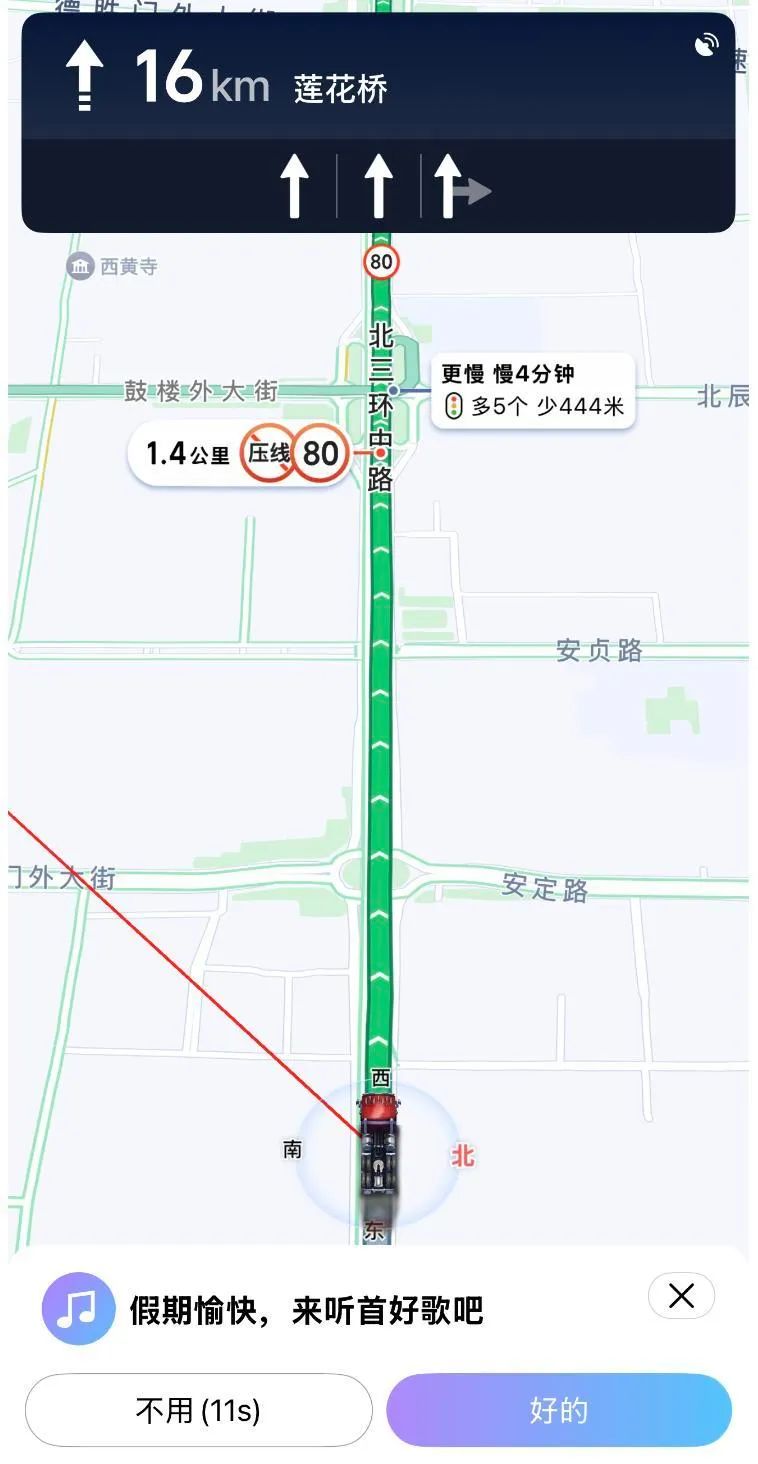Decline the song suggestion with 不用

click(x=198, y=1410)
